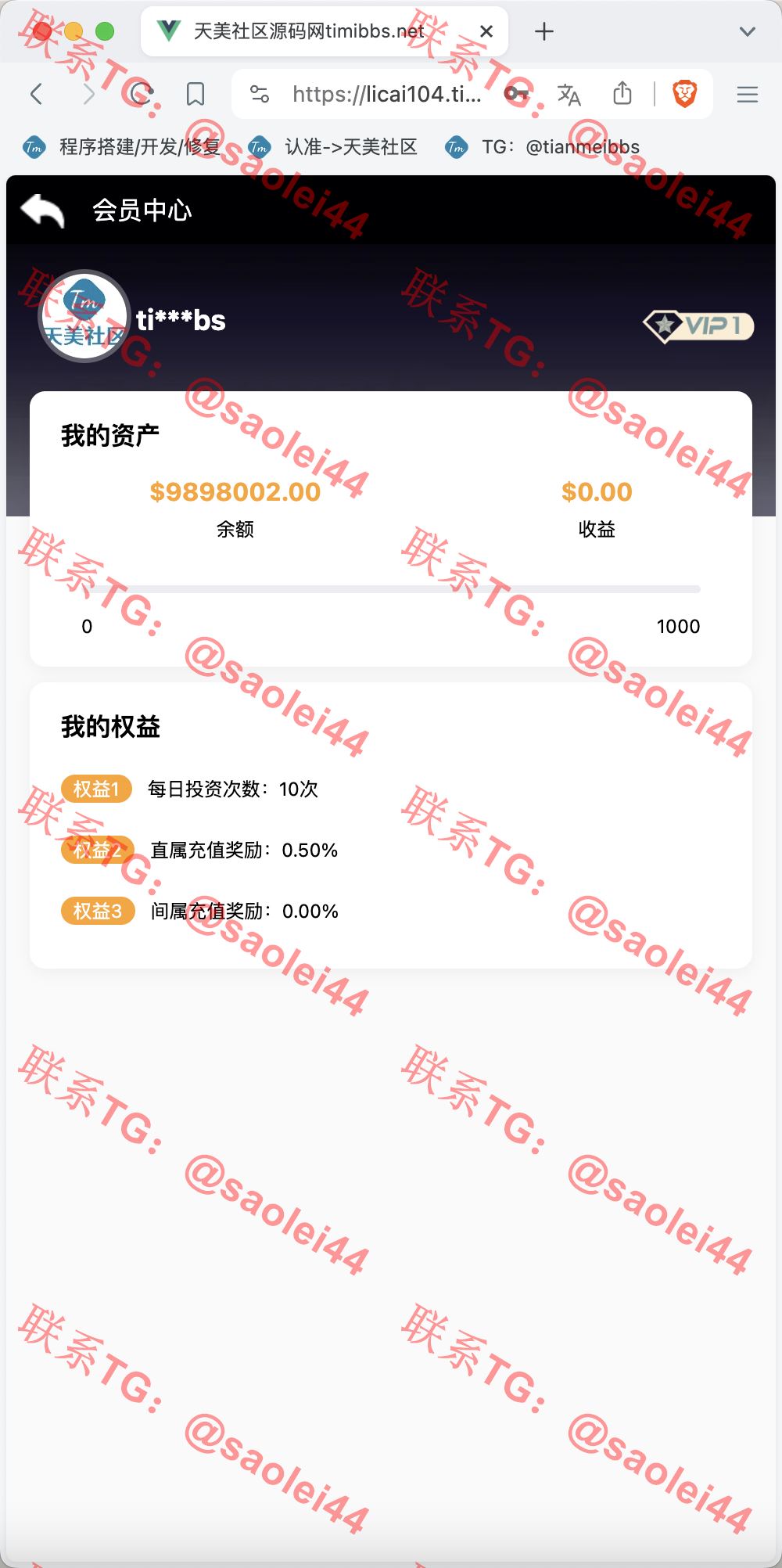Open a new browser tab
The height and width of the screenshot is (1568, 782).
[x=544, y=31]
